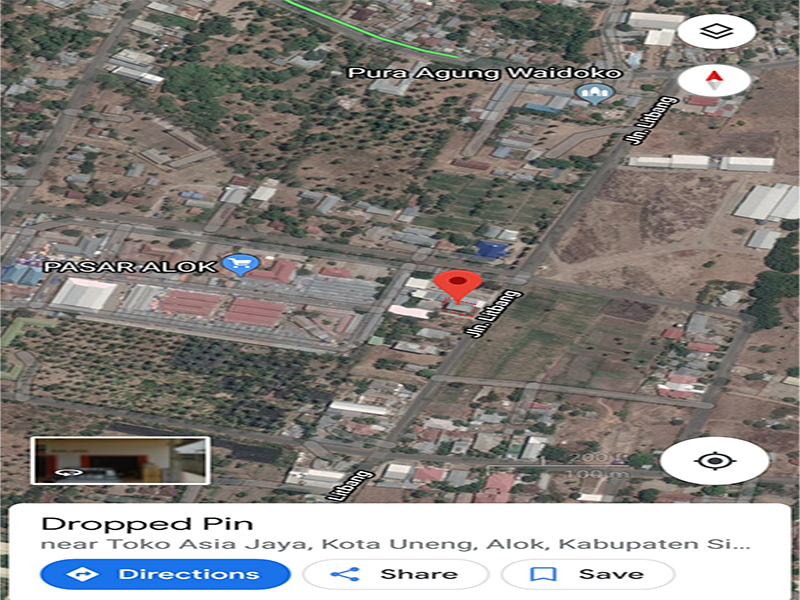Open the Street View thumbnail
Image resolution: width=800 pixels, height=600 pixels.
tap(120, 460)
